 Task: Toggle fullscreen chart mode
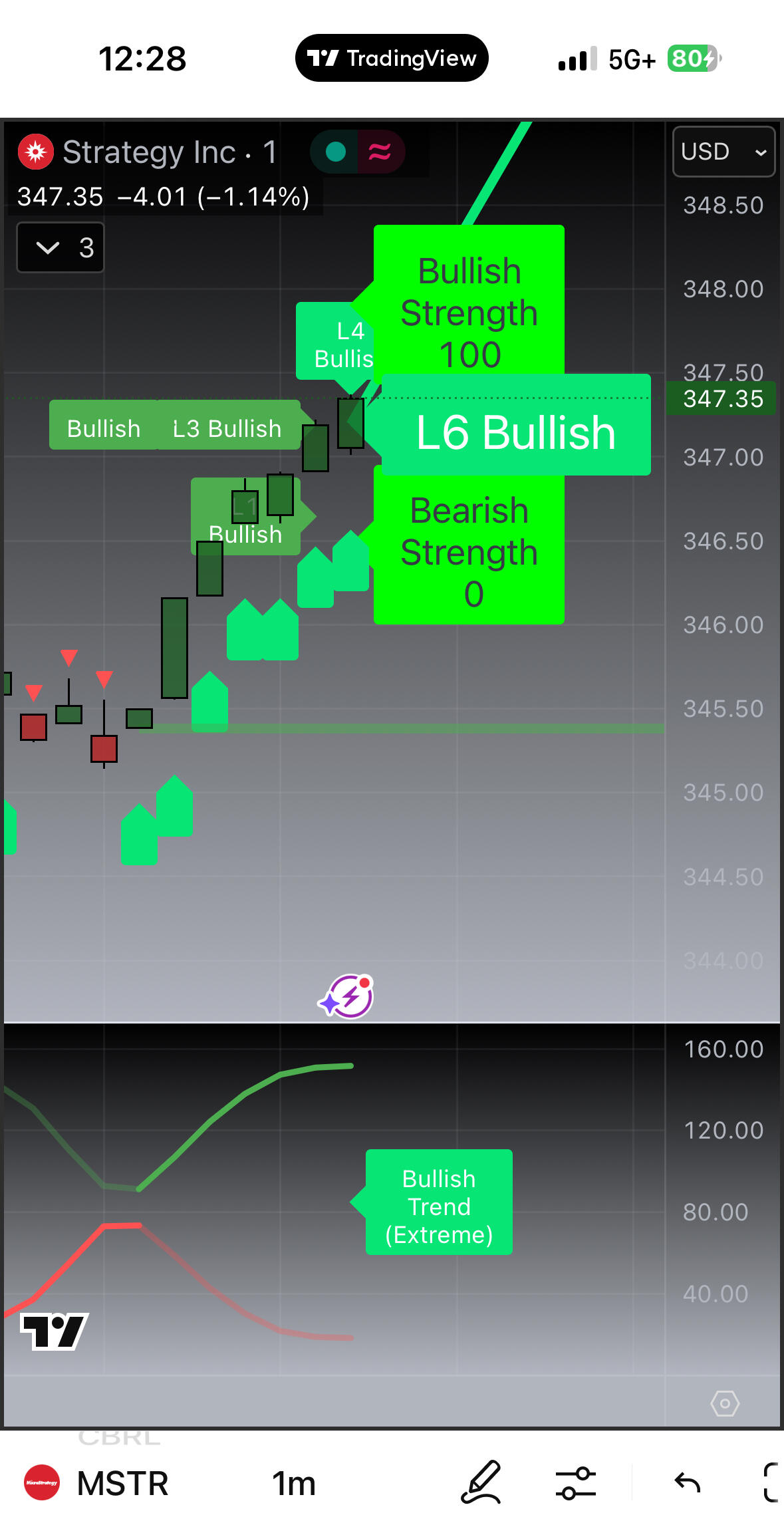771,1482
